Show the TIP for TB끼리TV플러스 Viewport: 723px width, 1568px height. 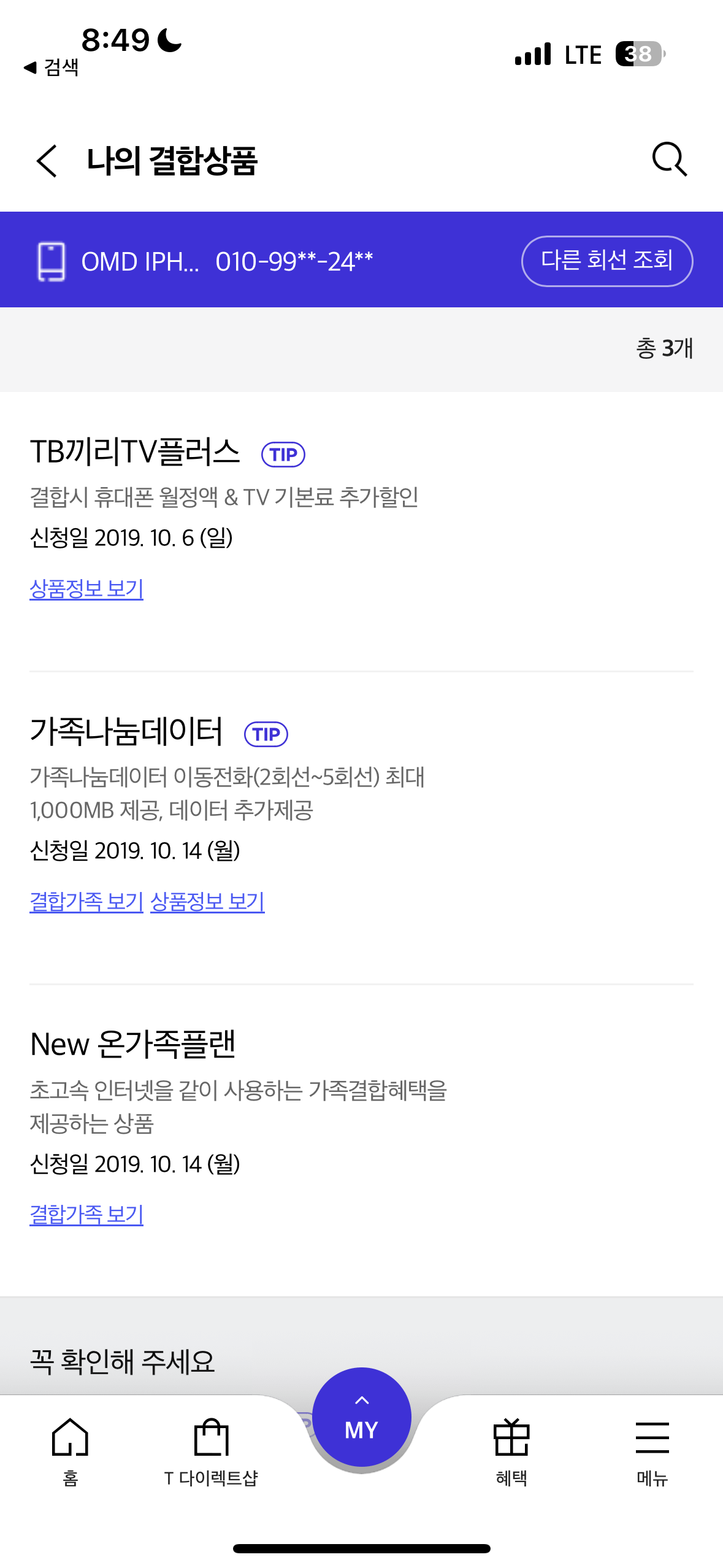(283, 455)
